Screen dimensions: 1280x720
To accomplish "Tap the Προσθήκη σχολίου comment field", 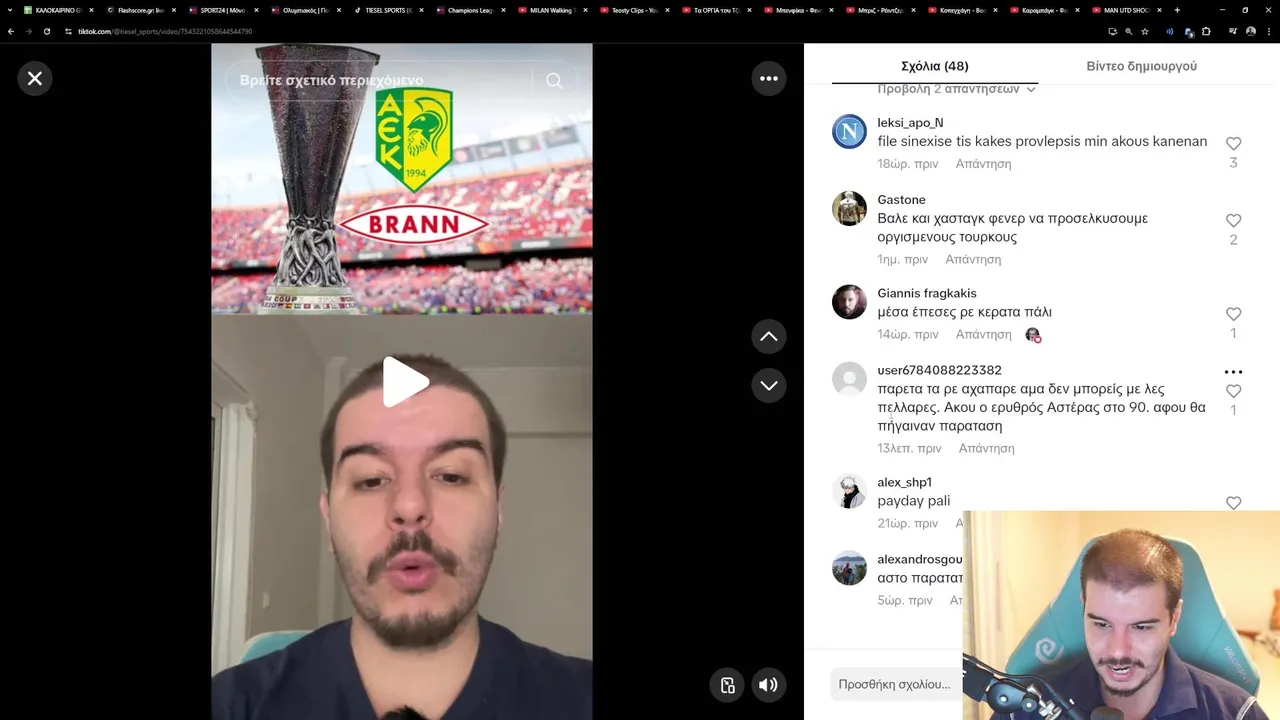I will [x=893, y=685].
